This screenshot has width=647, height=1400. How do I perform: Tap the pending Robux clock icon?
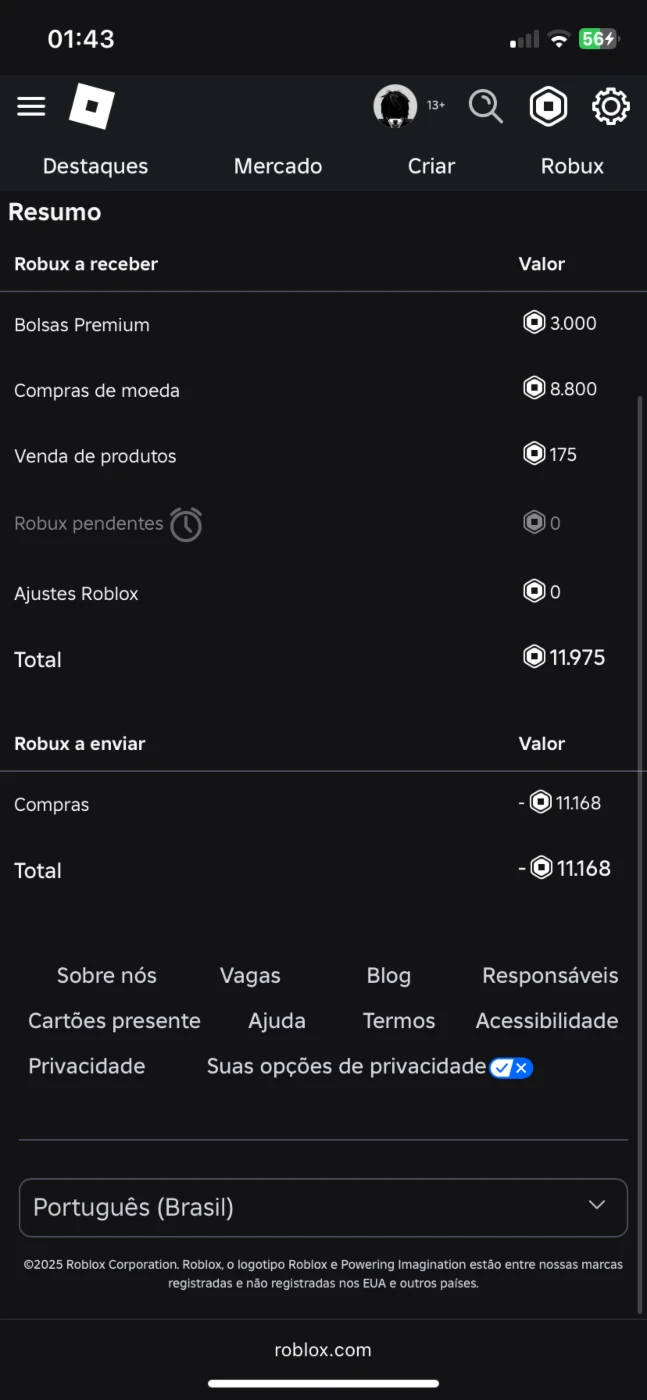click(x=186, y=524)
